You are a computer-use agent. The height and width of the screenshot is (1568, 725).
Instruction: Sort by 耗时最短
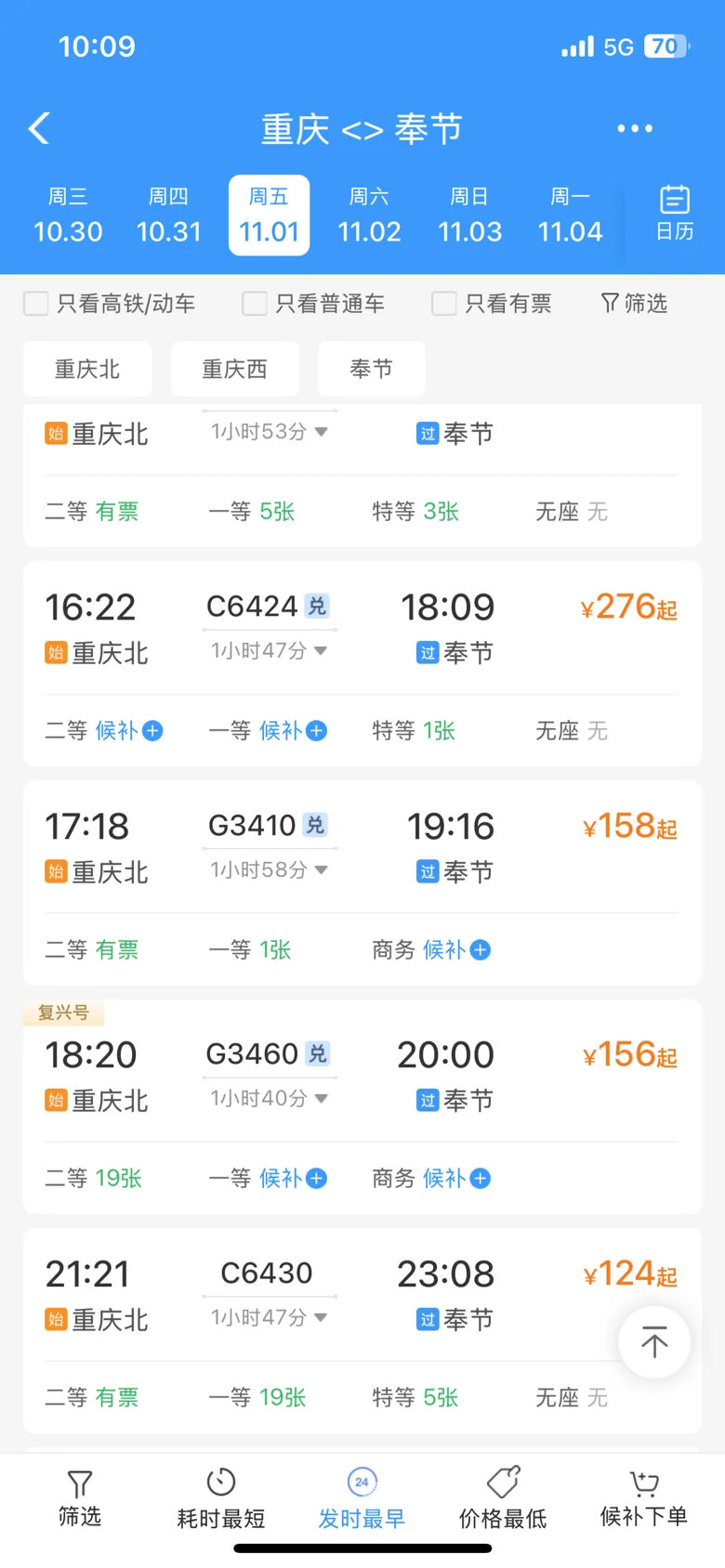(x=221, y=1498)
